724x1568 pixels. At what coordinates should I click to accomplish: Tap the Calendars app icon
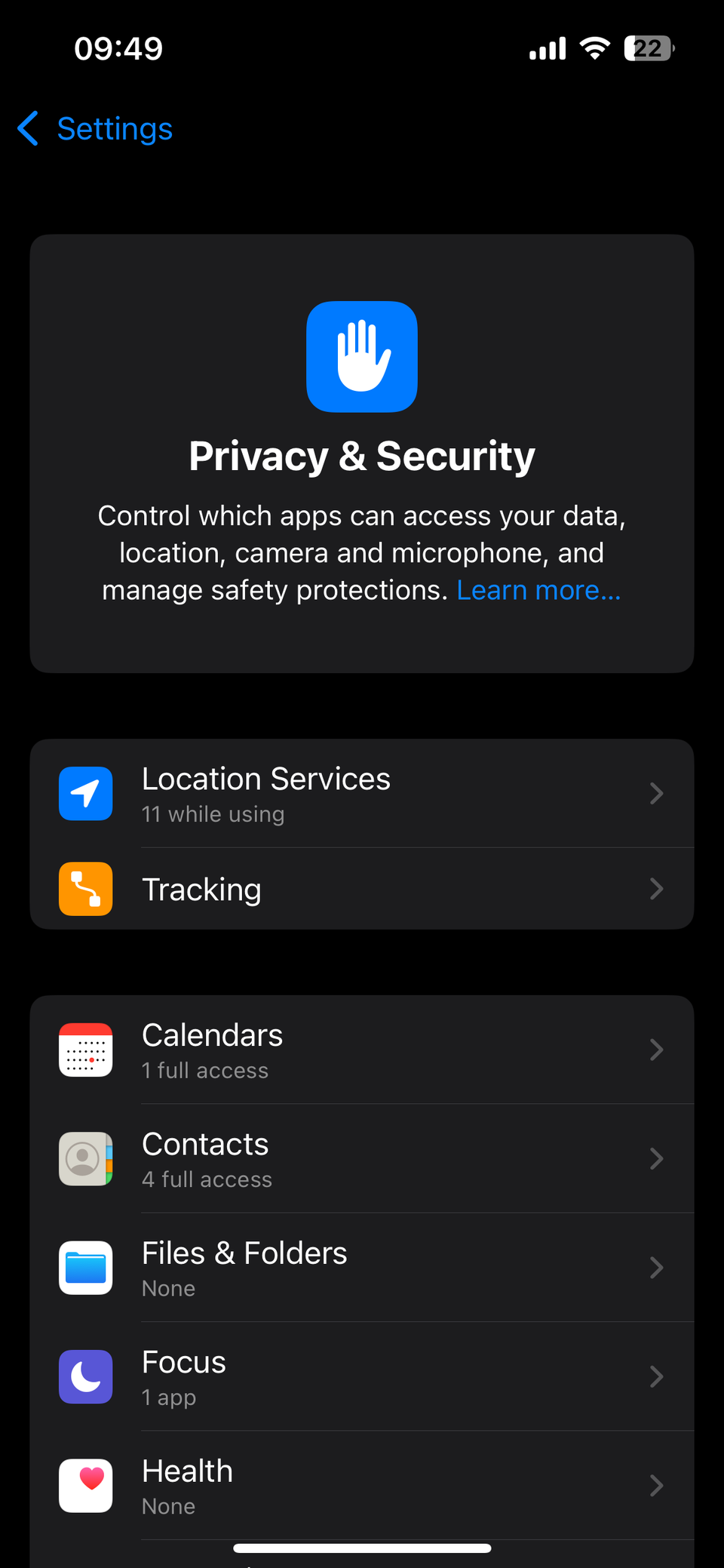click(x=85, y=1050)
